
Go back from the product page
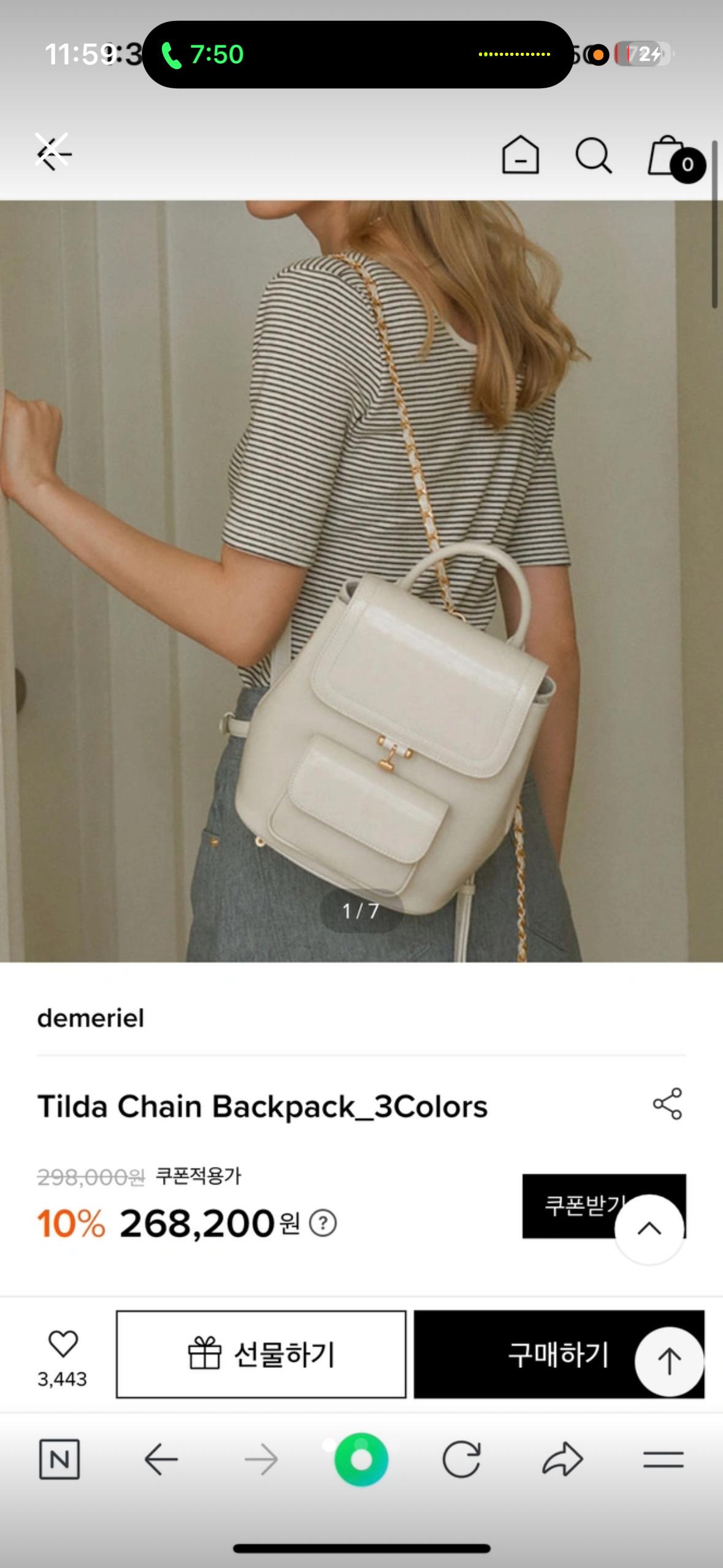(x=53, y=153)
